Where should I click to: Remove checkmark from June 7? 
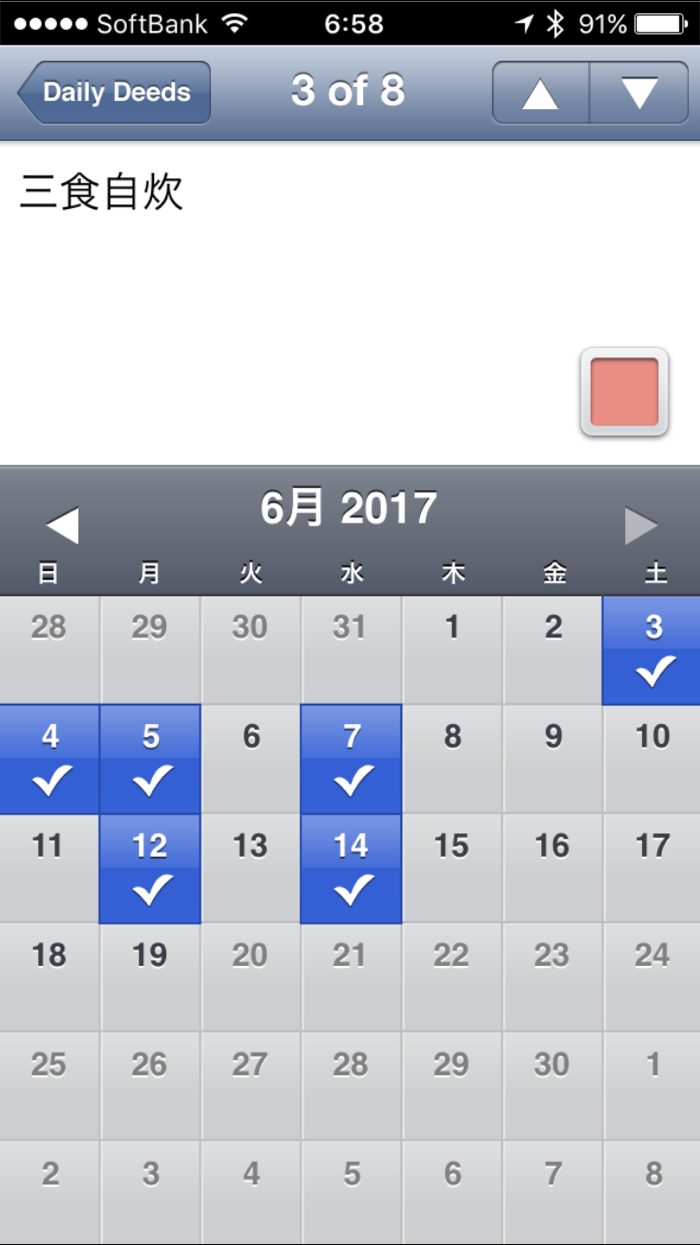point(351,759)
